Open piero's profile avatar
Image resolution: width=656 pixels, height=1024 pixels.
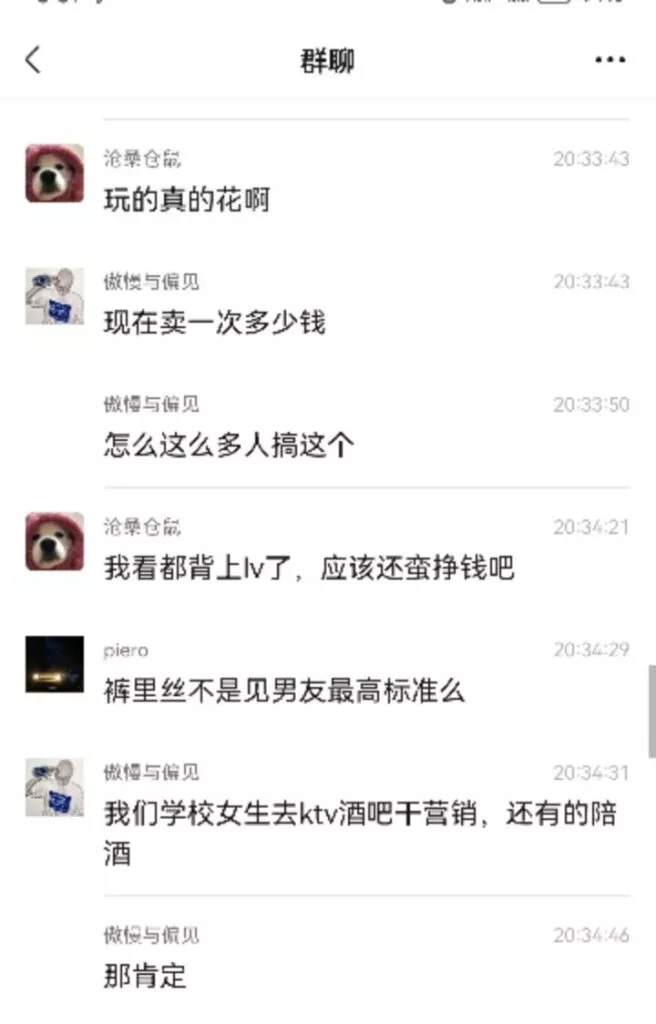54,664
